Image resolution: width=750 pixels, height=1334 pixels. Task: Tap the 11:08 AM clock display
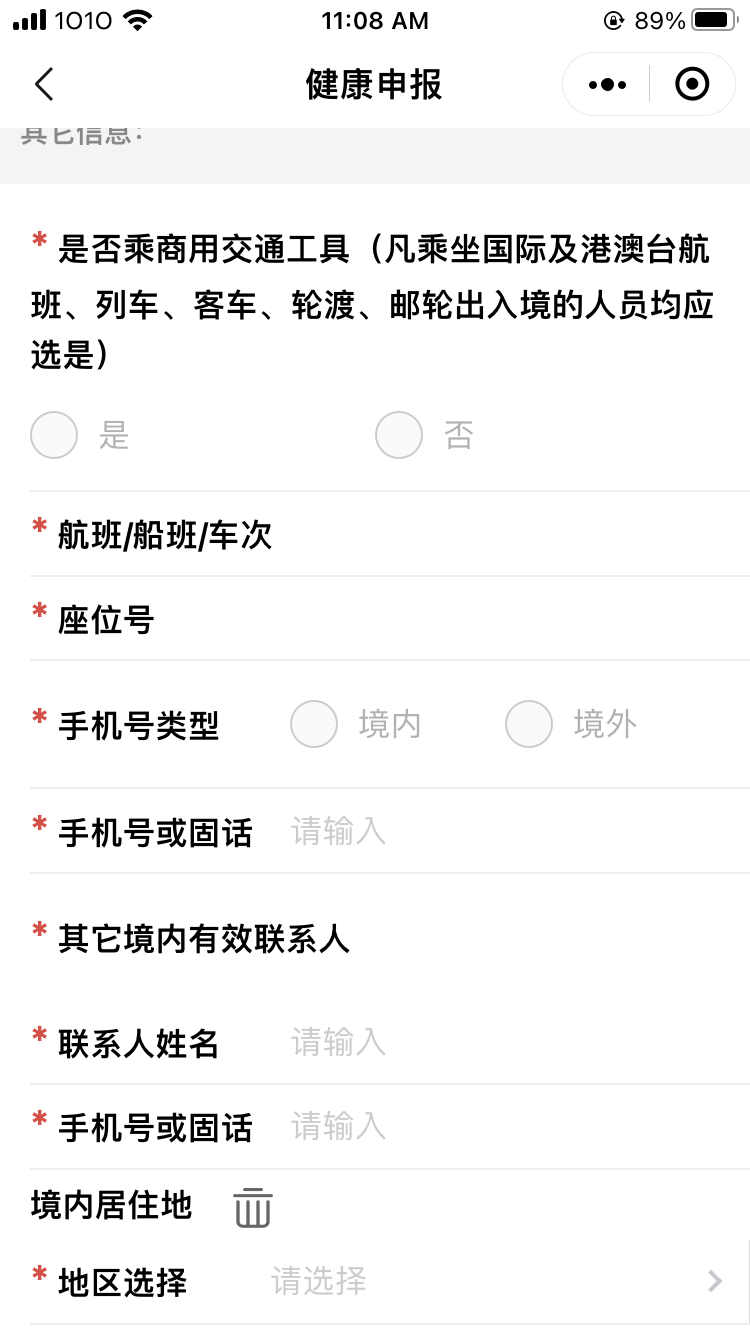375,20
